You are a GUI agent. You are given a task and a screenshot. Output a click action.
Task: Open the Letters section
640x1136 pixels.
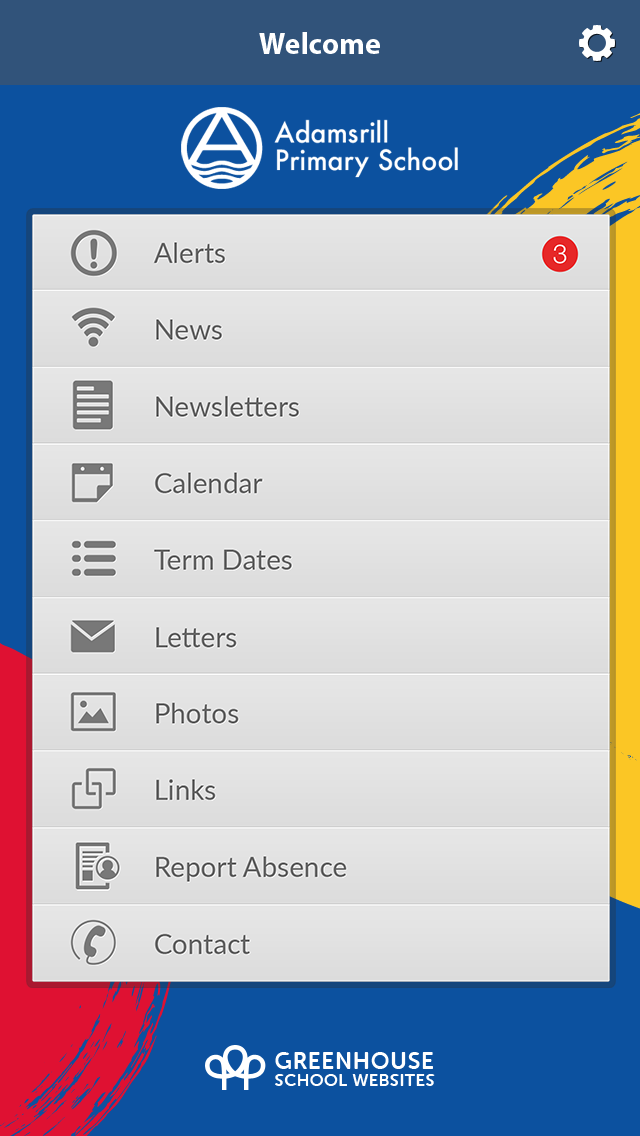click(320, 636)
